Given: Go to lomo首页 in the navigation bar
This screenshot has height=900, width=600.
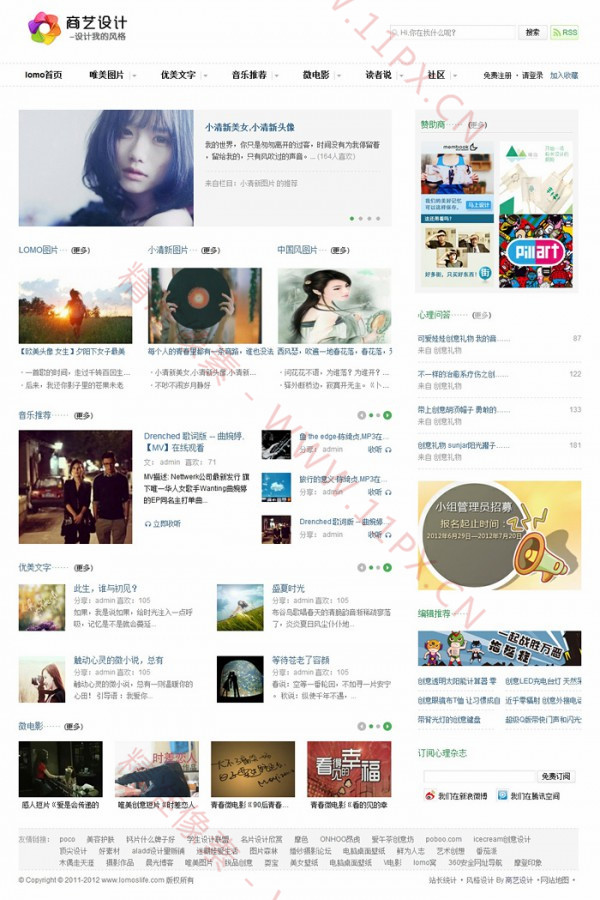Looking at the screenshot, I should point(43,75).
